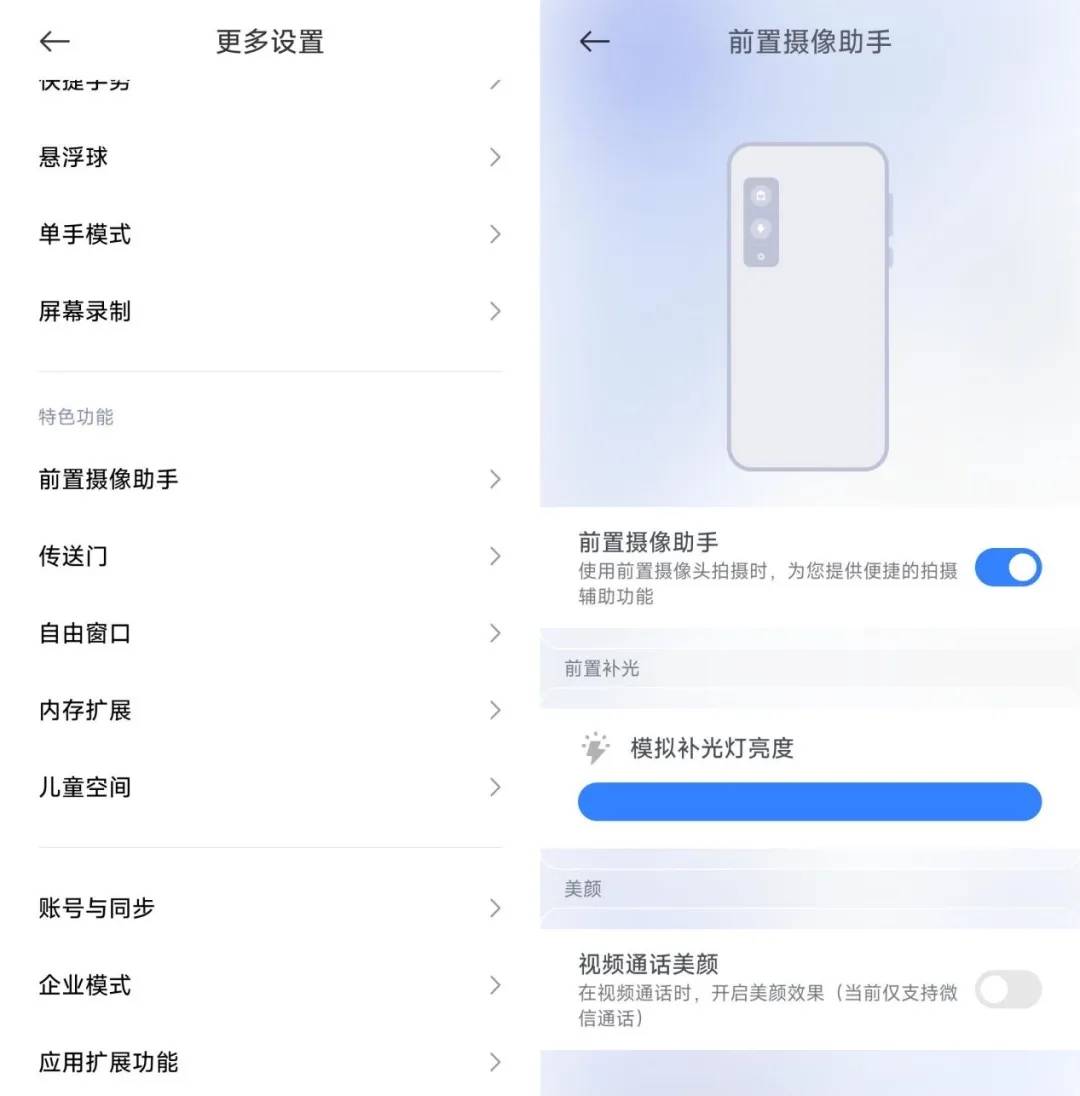Open 屏幕录制 settings
The height and width of the screenshot is (1096, 1080).
pyautogui.click(x=270, y=312)
